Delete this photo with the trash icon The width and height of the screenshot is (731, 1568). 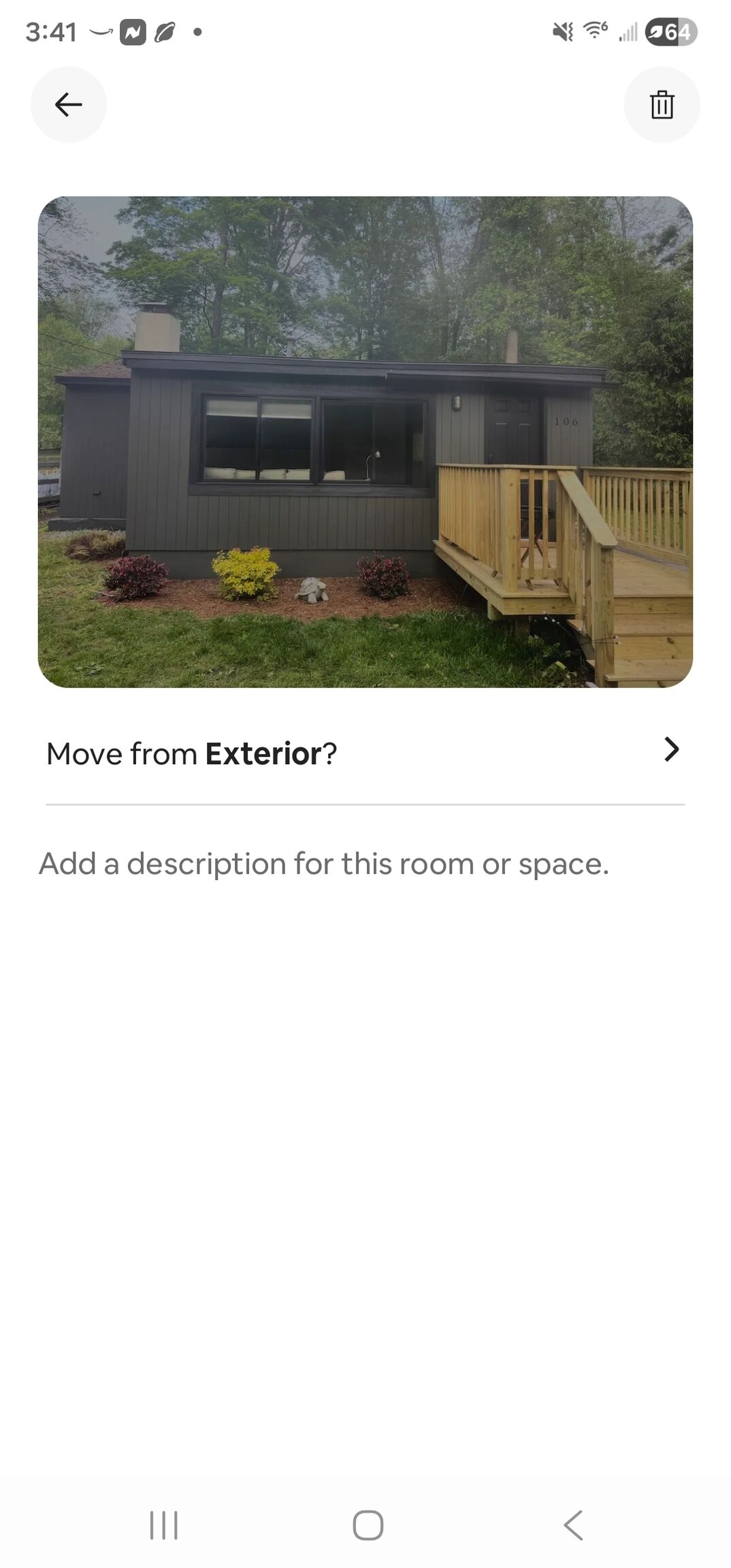pyautogui.click(x=662, y=105)
